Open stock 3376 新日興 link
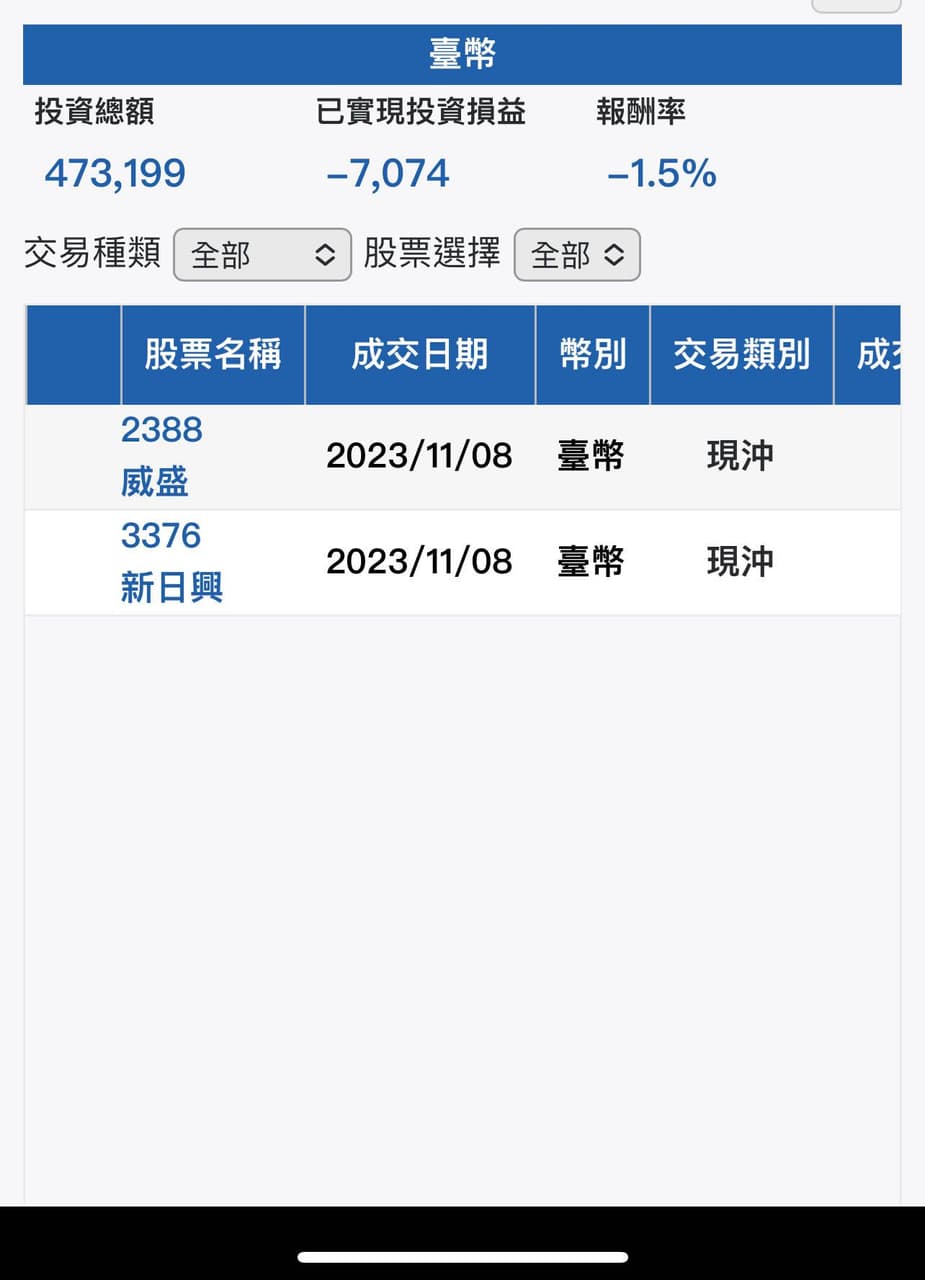 click(171, 562)
